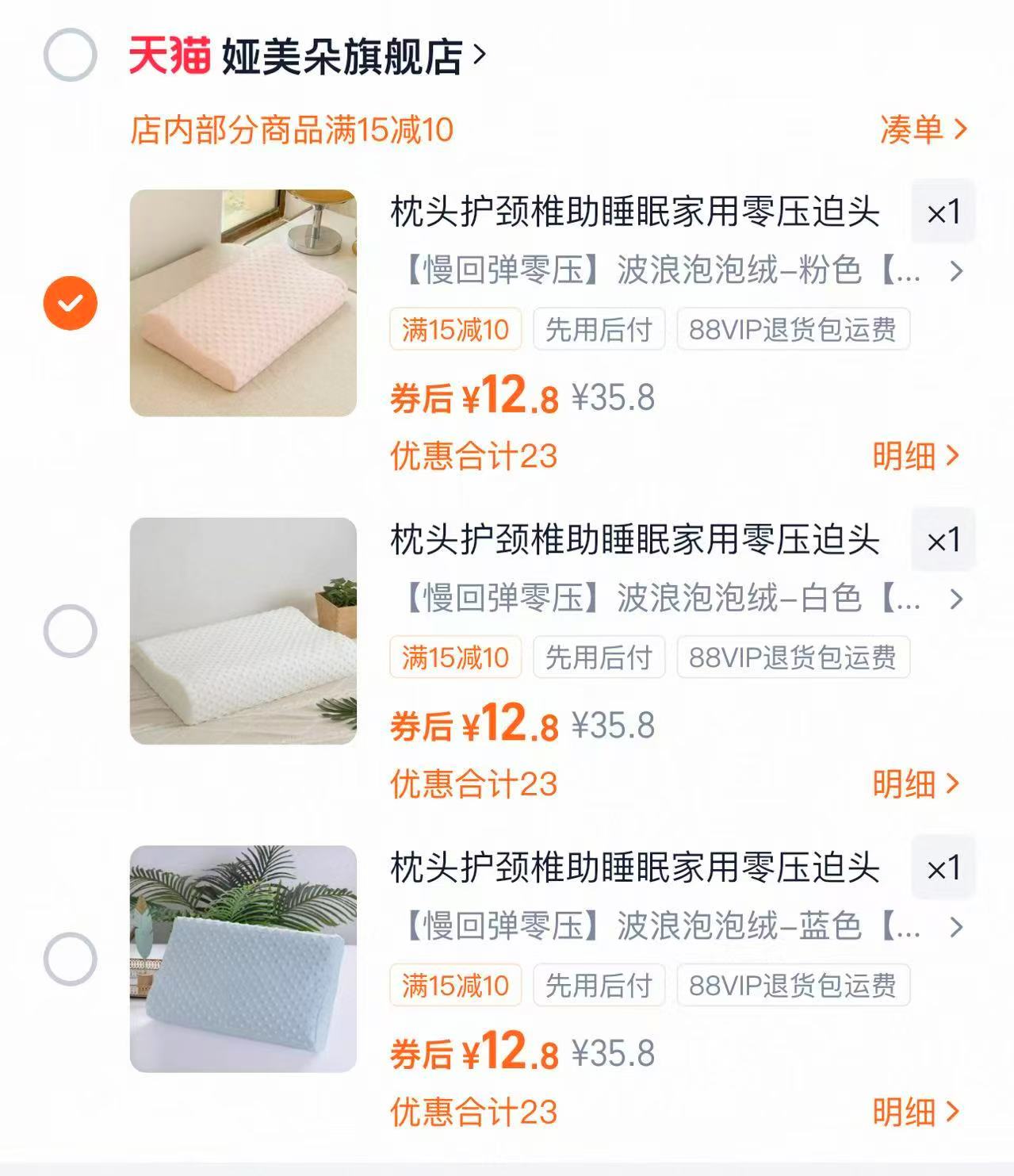
Task: Select the white pillow checkbox
Action: coord(71,629)
